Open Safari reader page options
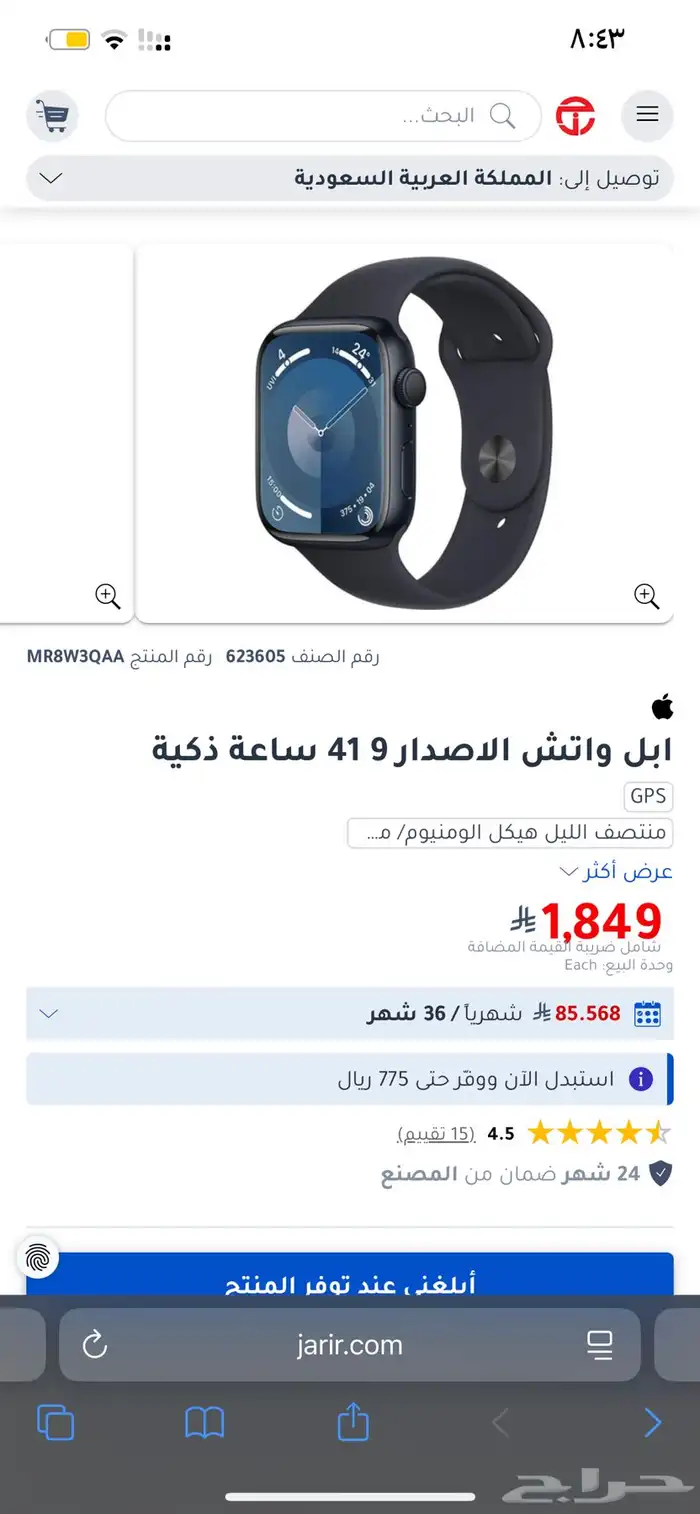Screen dimensions: 700x1514 (x=599, y=1345)
